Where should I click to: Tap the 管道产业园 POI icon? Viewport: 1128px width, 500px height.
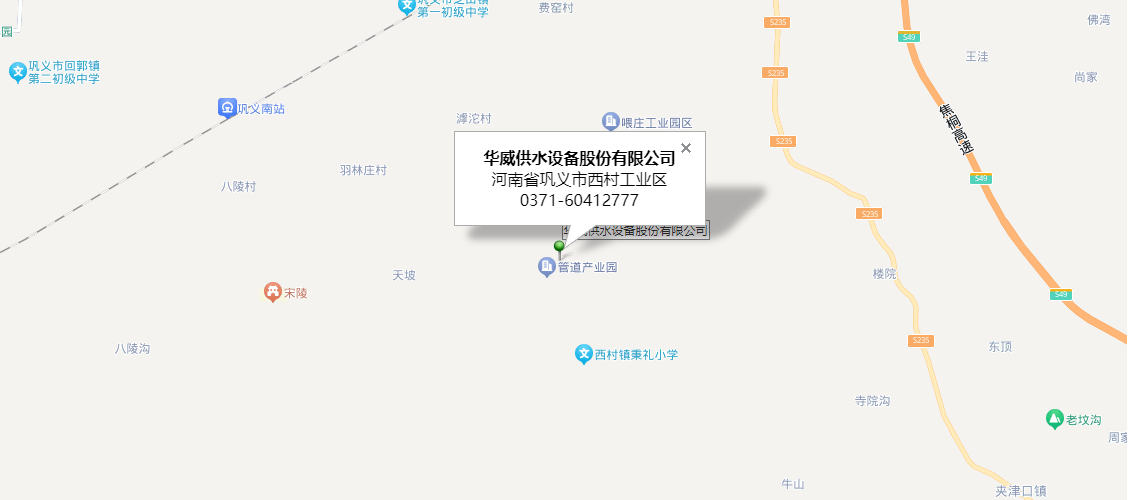(x=546, y=267)
